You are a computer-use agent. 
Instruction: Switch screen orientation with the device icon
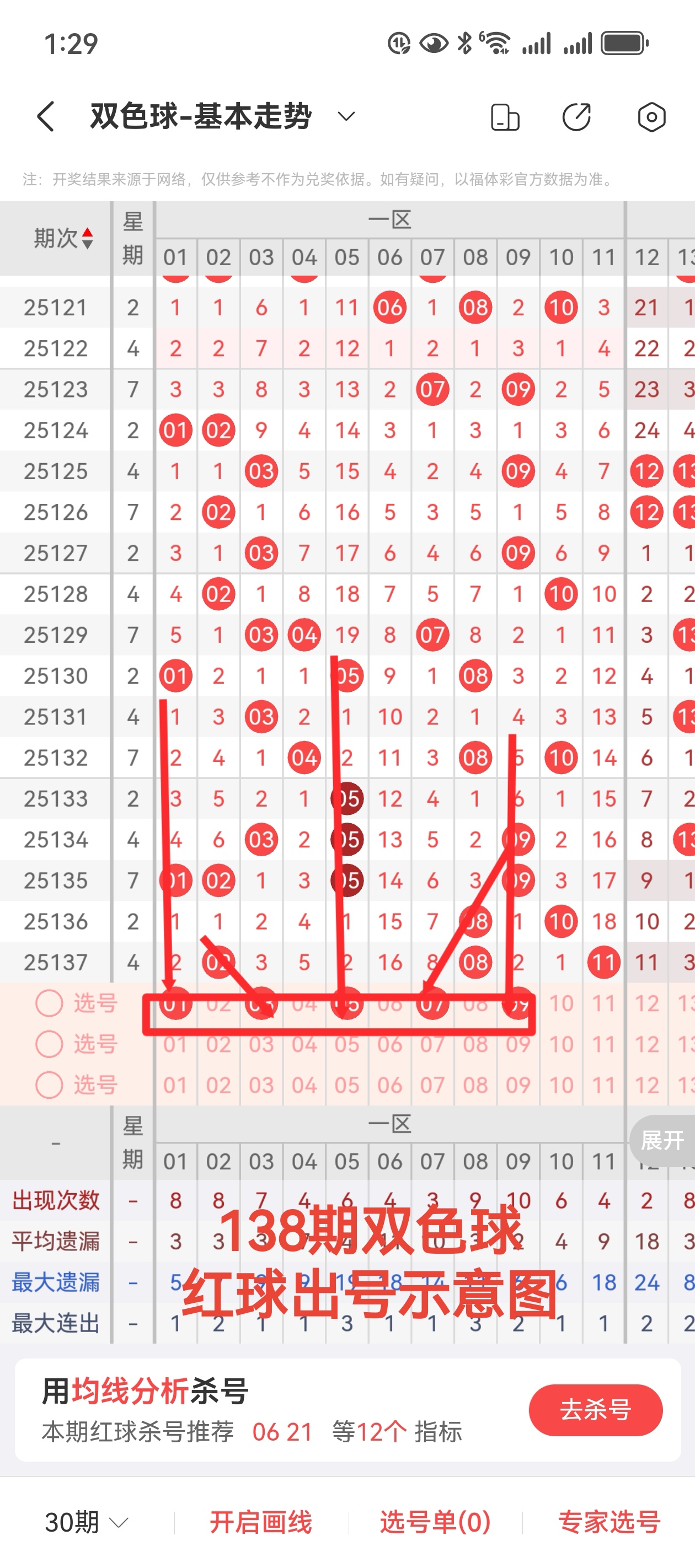pyautogui.click(x=505, y=117)
